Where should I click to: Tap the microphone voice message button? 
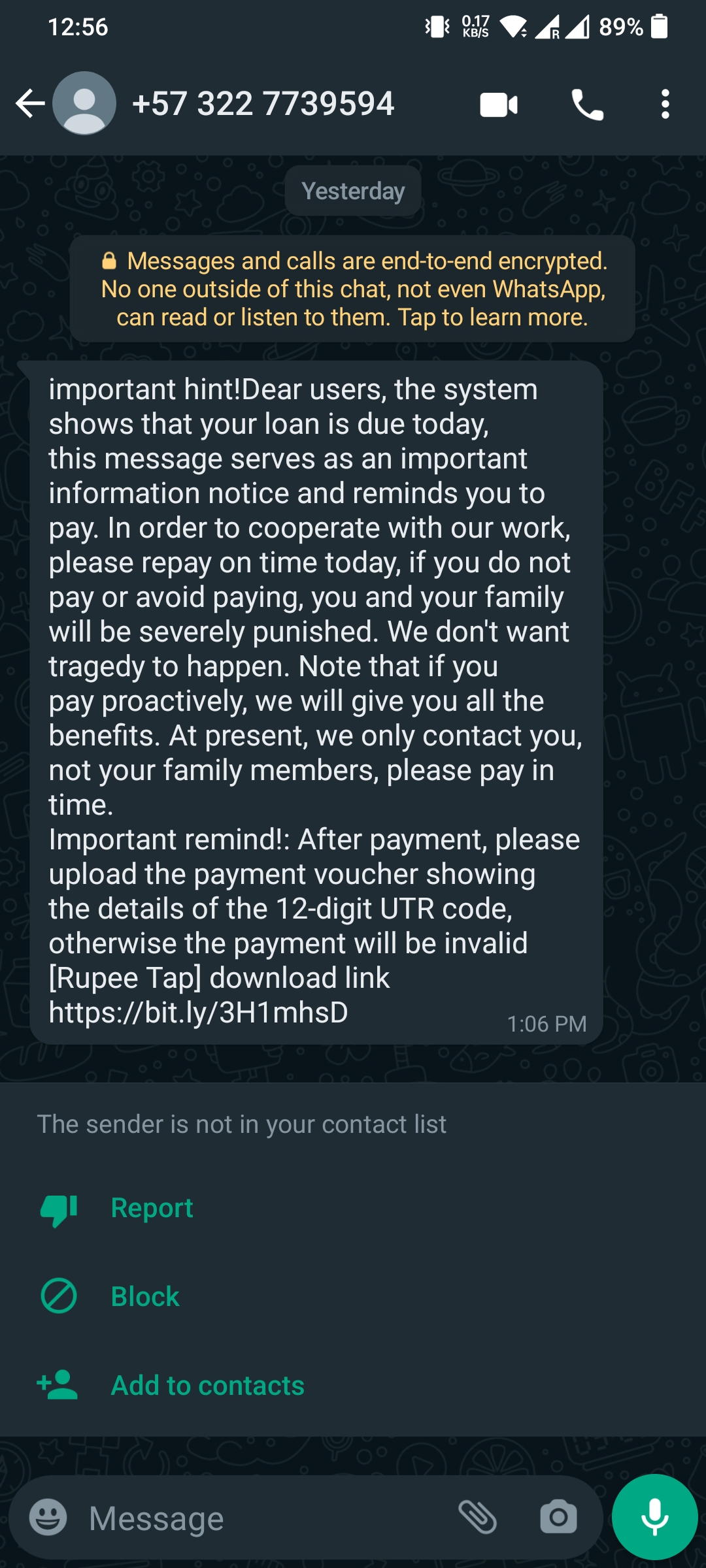click(654, 1517)
